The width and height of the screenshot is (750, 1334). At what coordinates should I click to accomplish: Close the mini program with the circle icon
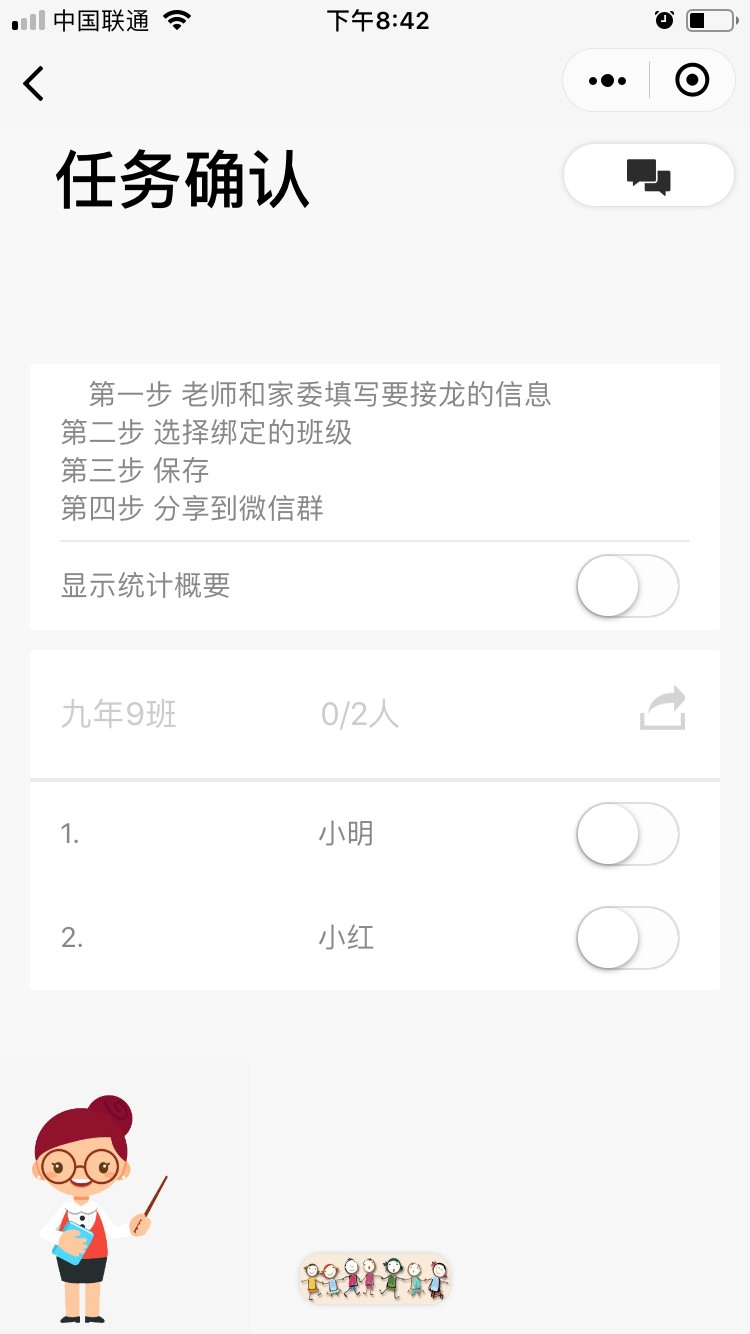click(x=692, y=80)
